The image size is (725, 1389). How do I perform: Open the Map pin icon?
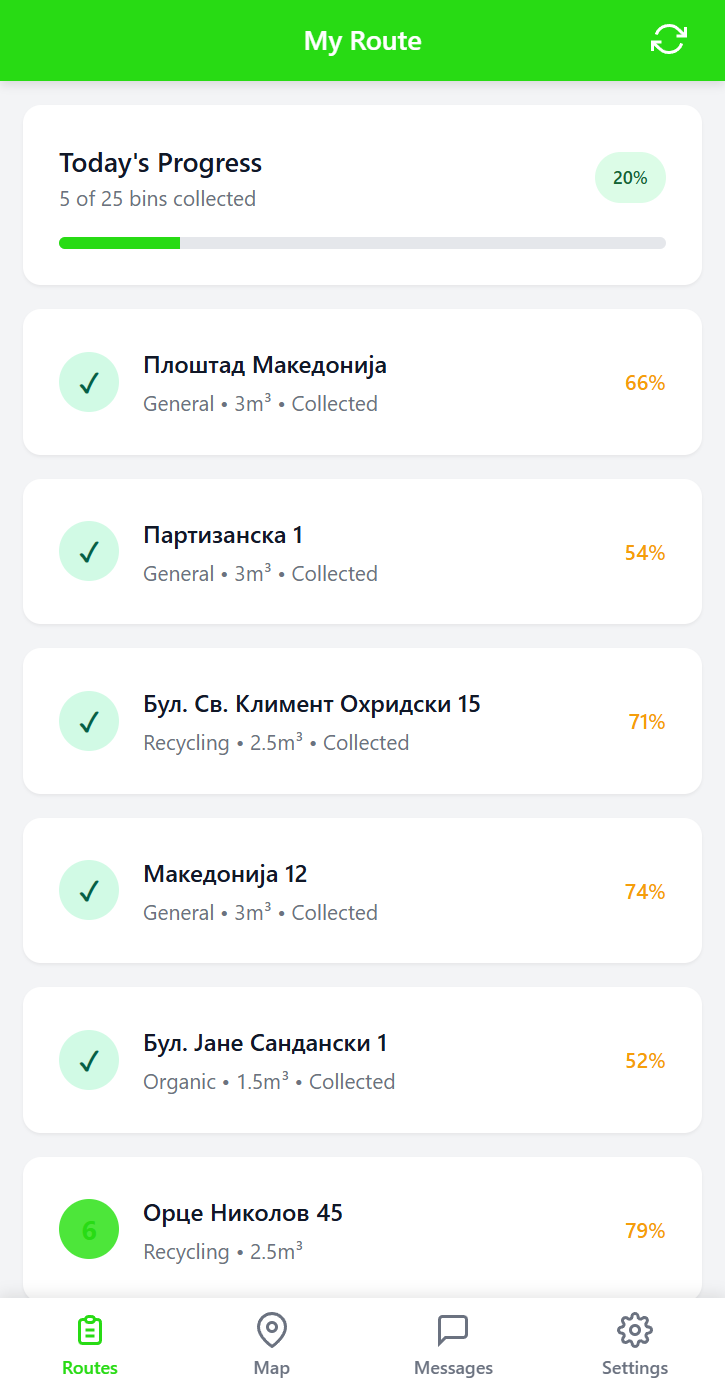(271, 1331)
